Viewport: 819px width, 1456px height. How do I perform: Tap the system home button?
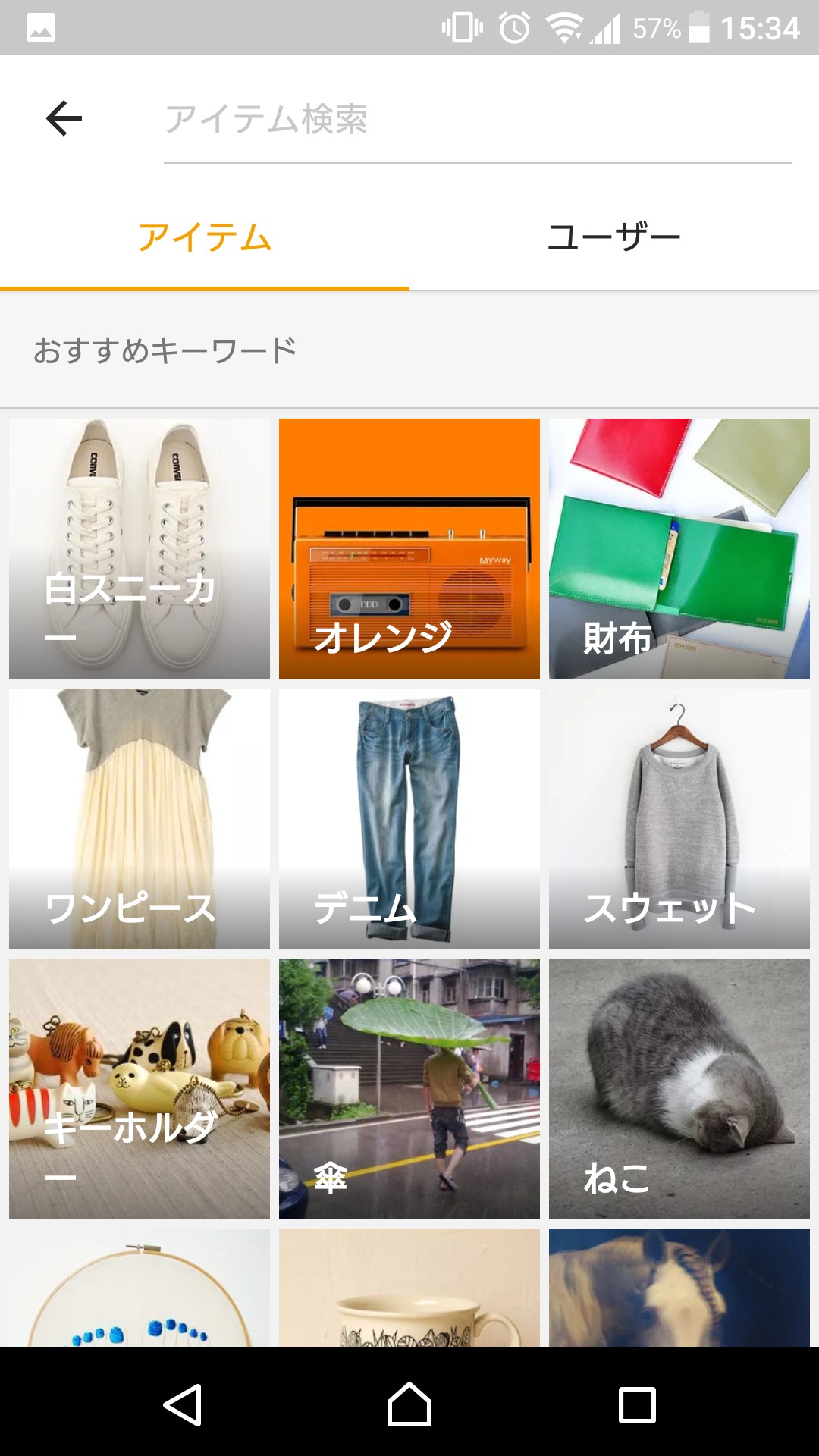click(x=409, y=1404)
